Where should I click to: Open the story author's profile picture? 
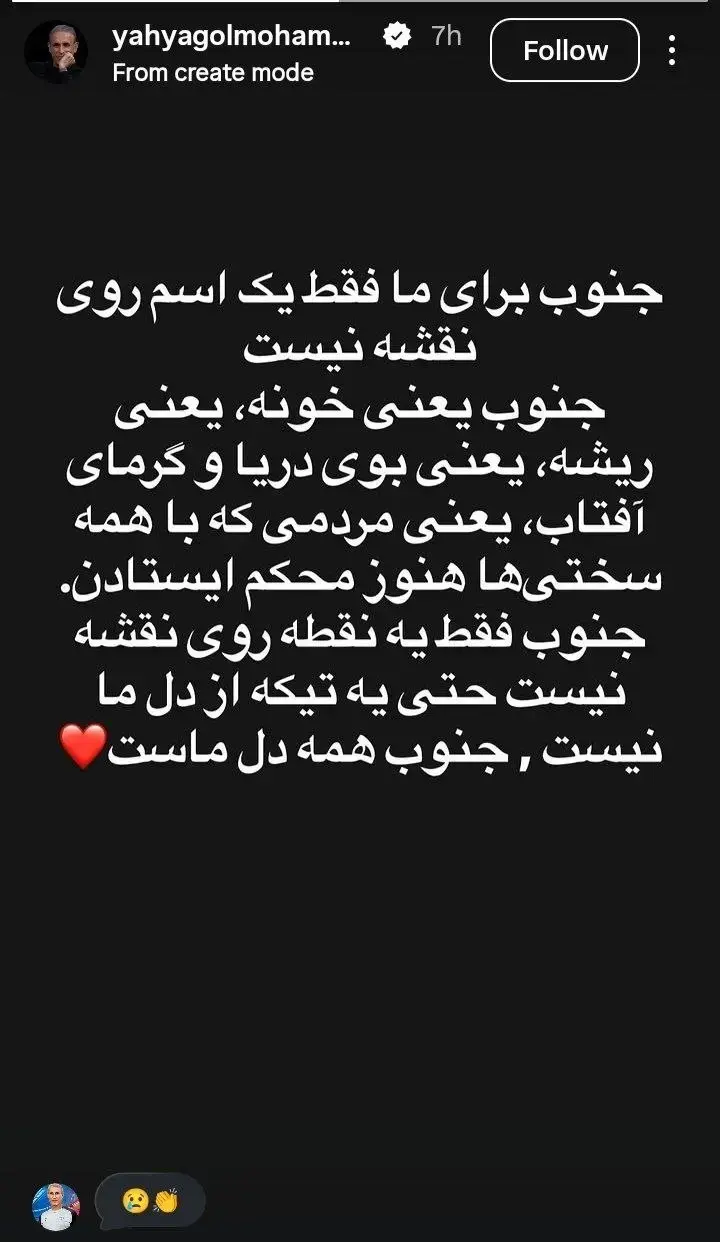coord(56,51)
